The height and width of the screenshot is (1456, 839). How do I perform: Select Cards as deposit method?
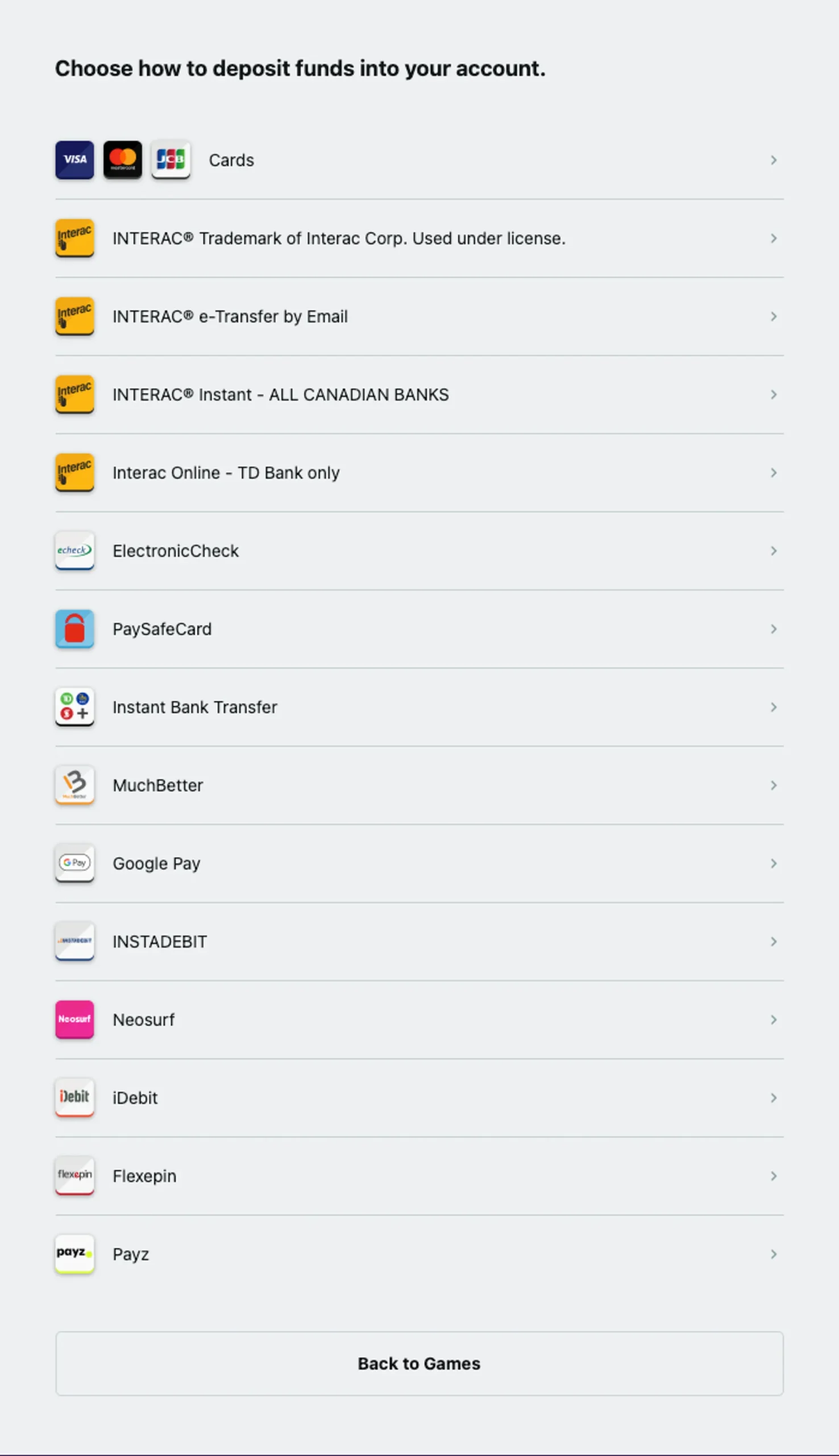pos(230,160)
